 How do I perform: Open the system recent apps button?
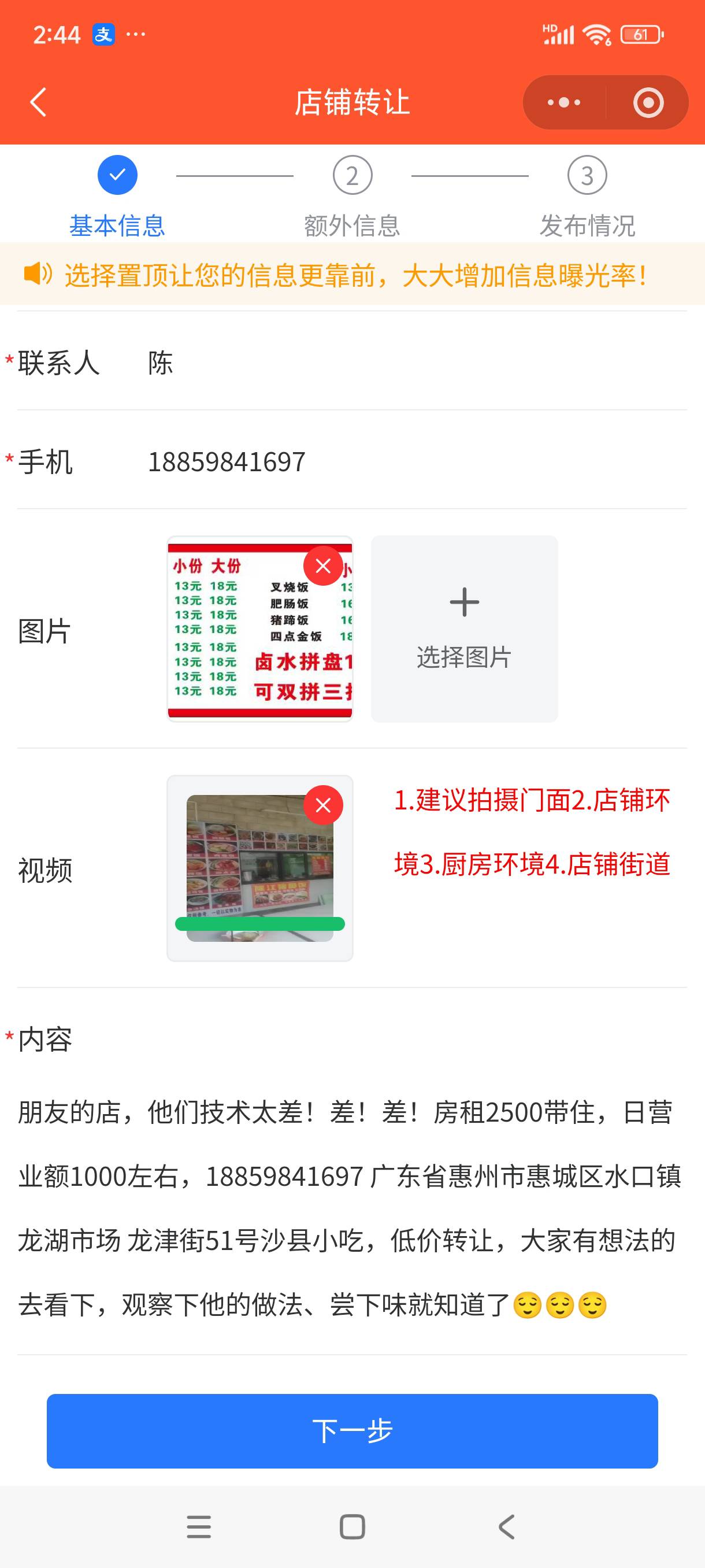click(x=198, y=1526)
